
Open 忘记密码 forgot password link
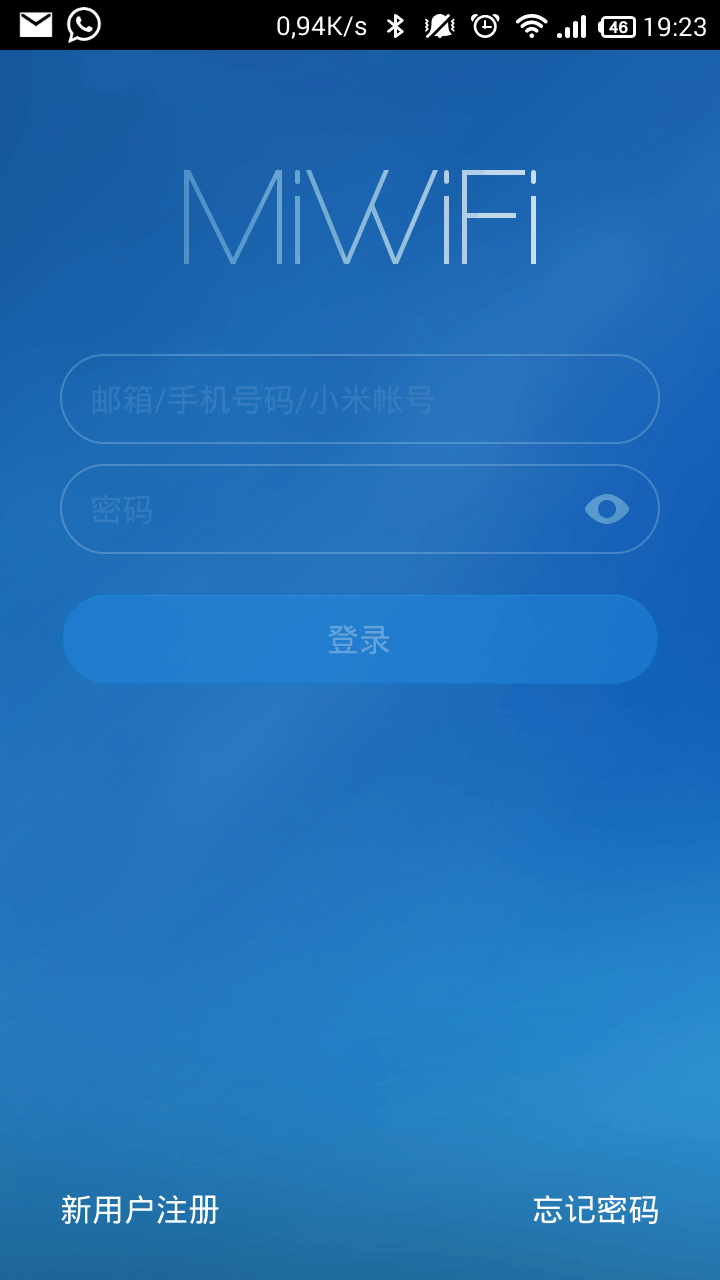click(x=596, y=1210)
